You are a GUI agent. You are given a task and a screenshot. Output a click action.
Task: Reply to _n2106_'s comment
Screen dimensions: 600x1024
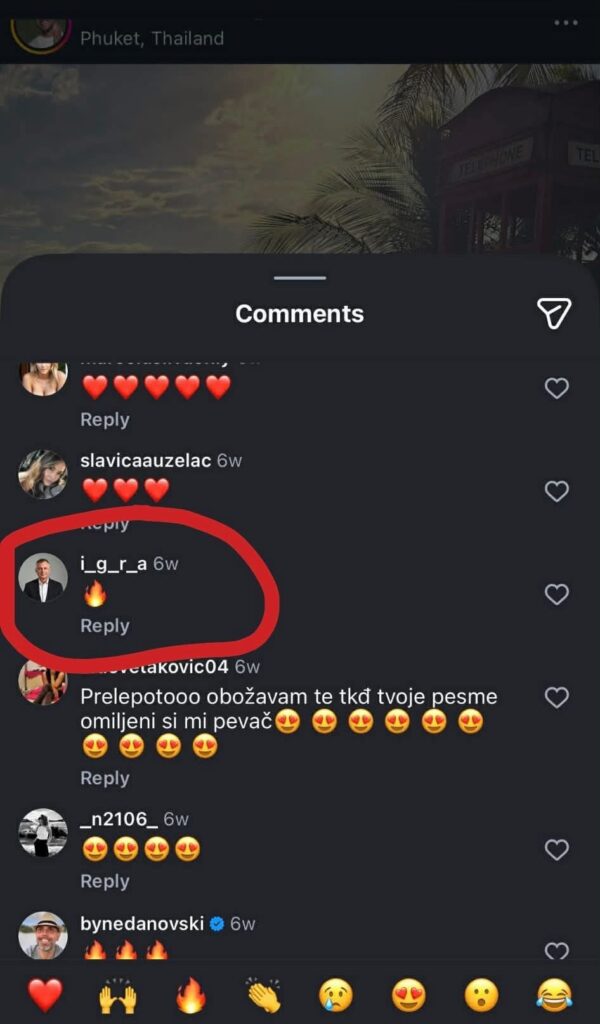click(105, 880)
